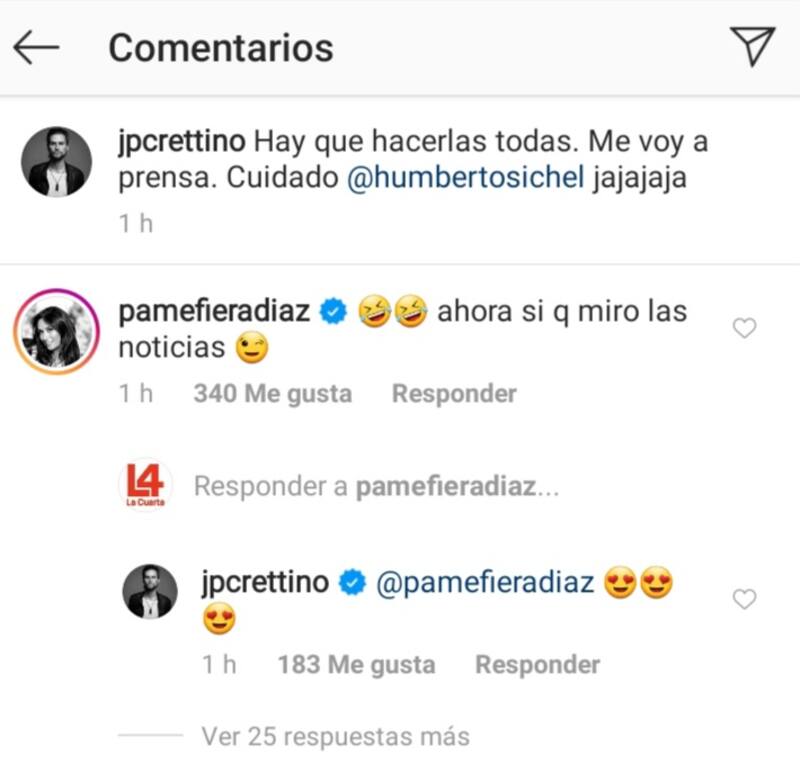The height and width of the screenshot is (782, 800).
Task: Like pamefieradiaz's comment
Action: 745,328
